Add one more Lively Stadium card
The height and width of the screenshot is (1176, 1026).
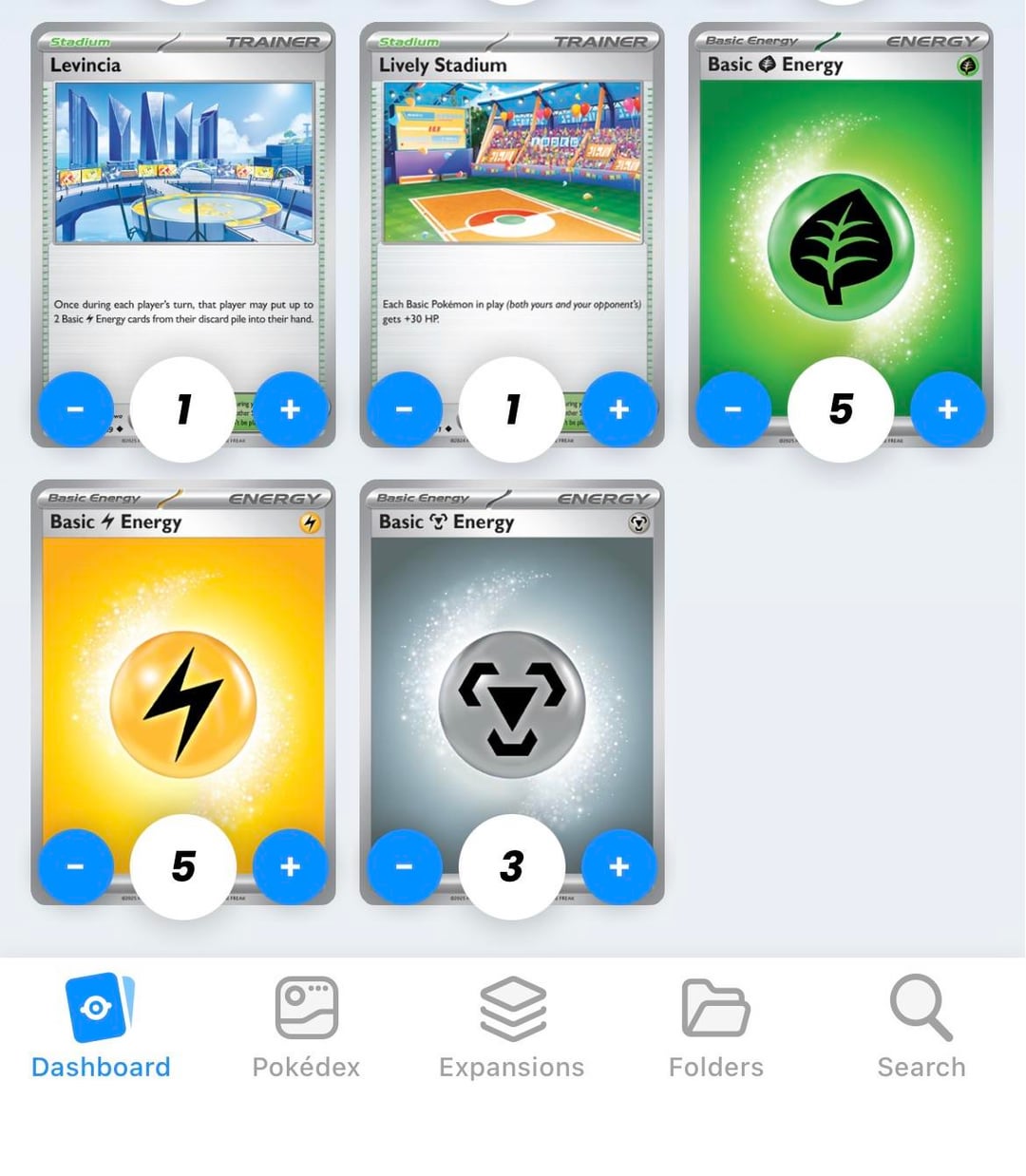pyautogui.click(x=619, y=409)
